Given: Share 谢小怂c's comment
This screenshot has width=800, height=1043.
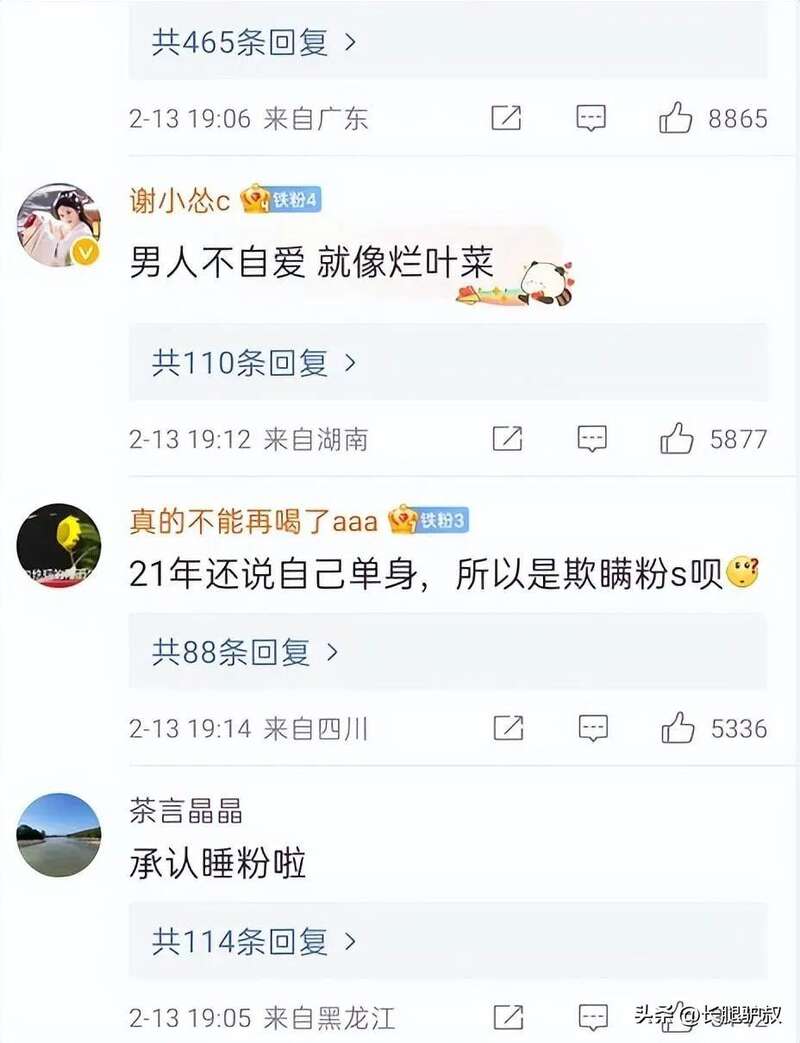Looking at the screenshot, I should (x=507, y=439).
